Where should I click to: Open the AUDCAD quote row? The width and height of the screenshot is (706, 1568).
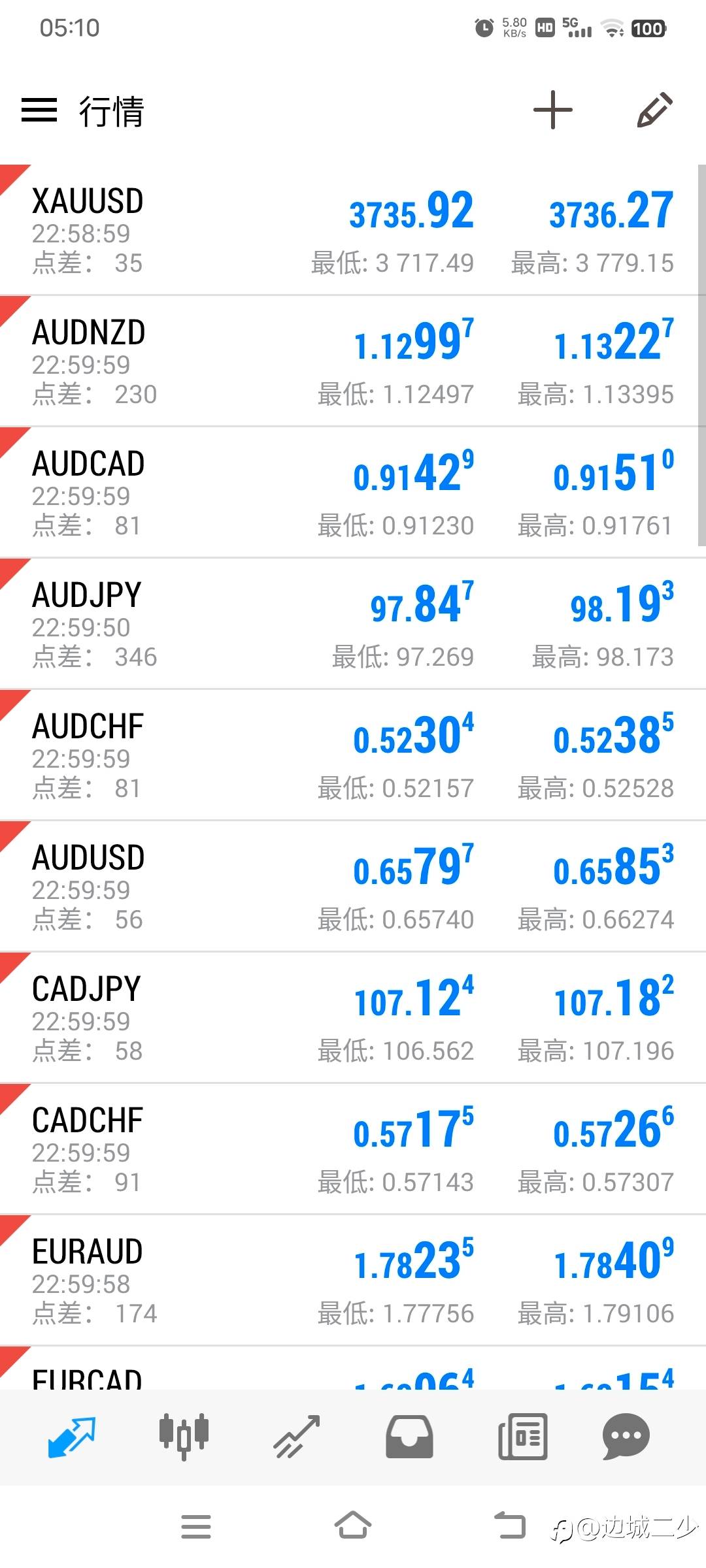(353, 493)
